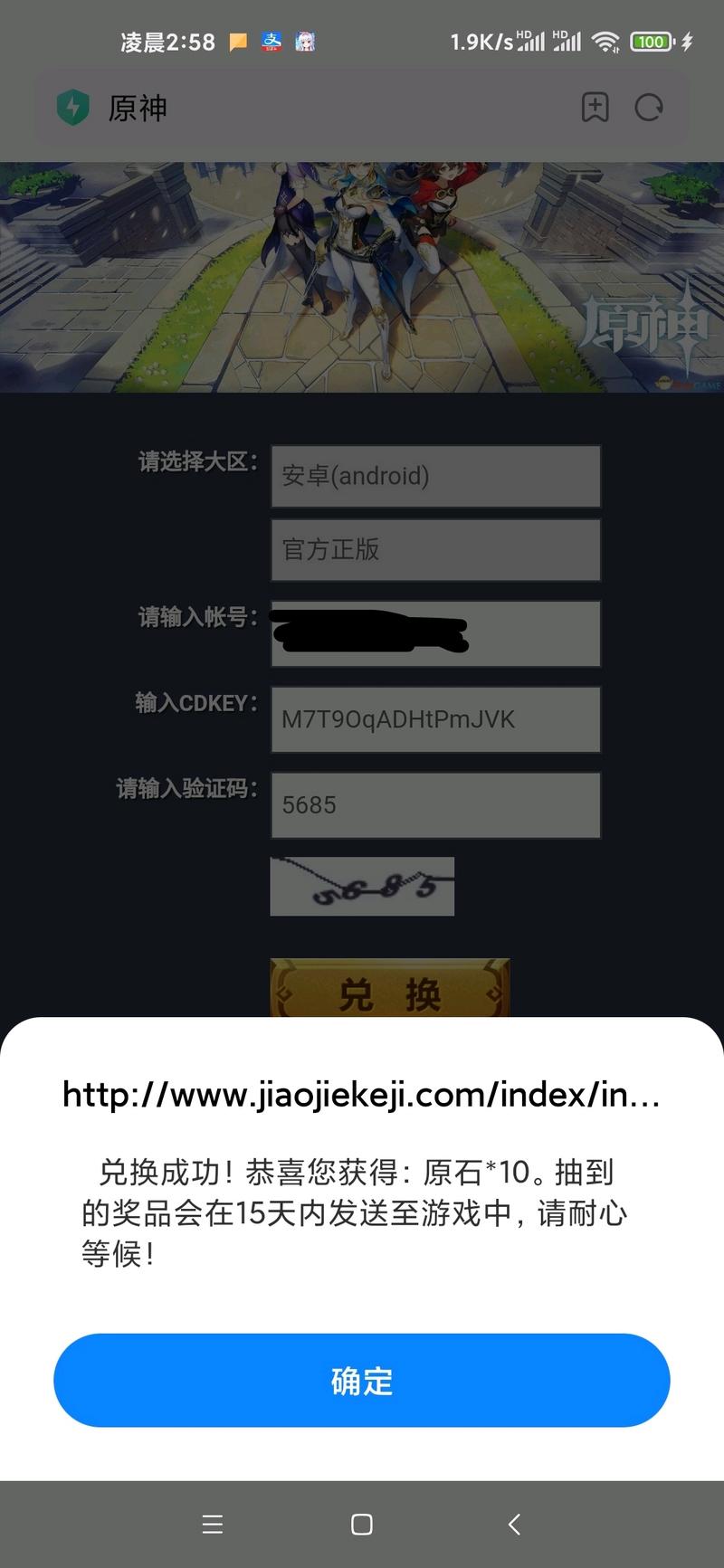This screenshot has width=724, height=1568.
Task: Bookmark this page from the toolbar
Action: pyautogui.click(x=595, y=108)
